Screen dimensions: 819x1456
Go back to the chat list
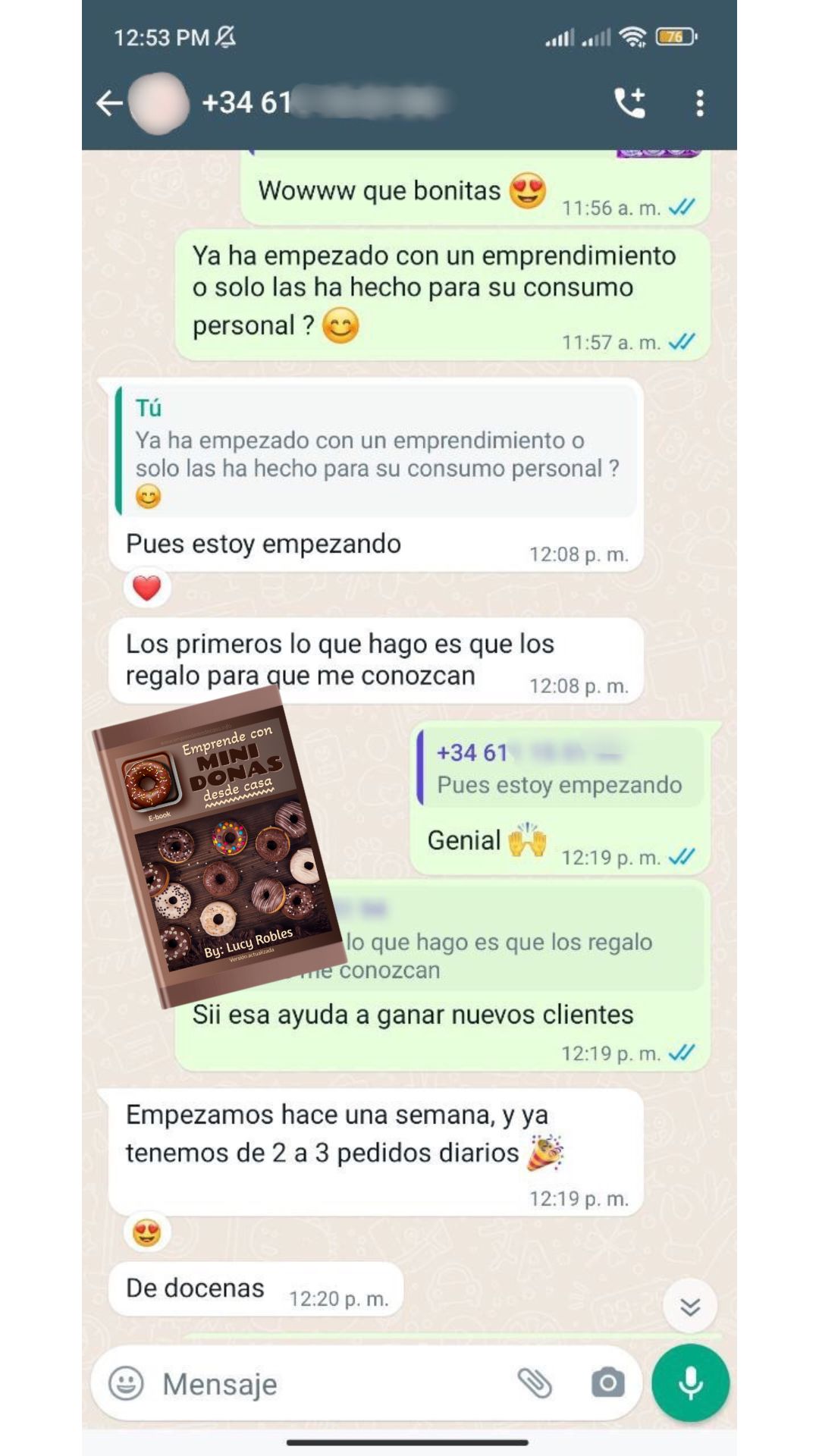click(108, 103)
